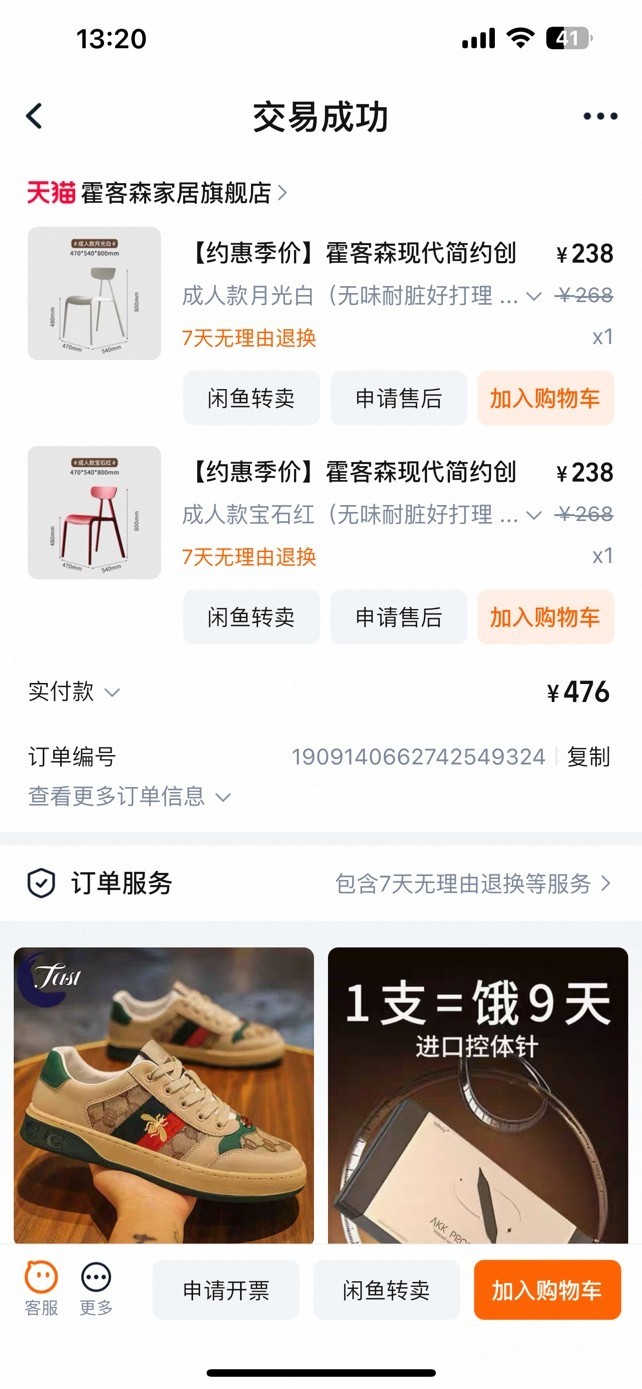Add the 月光白 chair to the cart
Image resolution: width=642 pixels, height=1389 pixels.
(545, 398)
